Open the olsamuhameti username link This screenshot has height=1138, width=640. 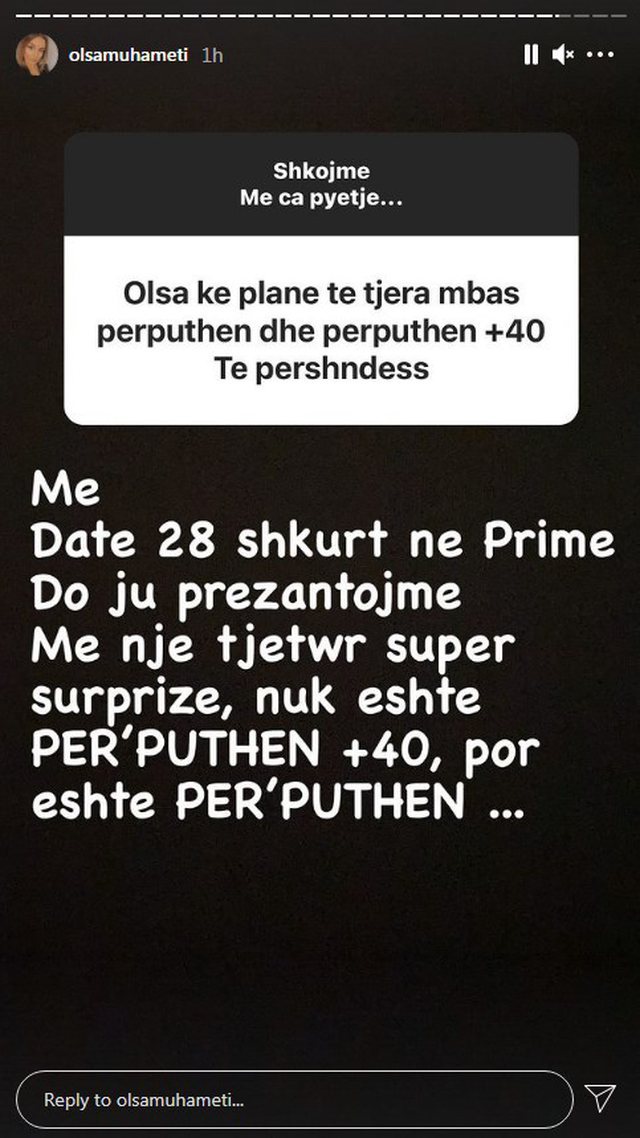tap(129, 56)
